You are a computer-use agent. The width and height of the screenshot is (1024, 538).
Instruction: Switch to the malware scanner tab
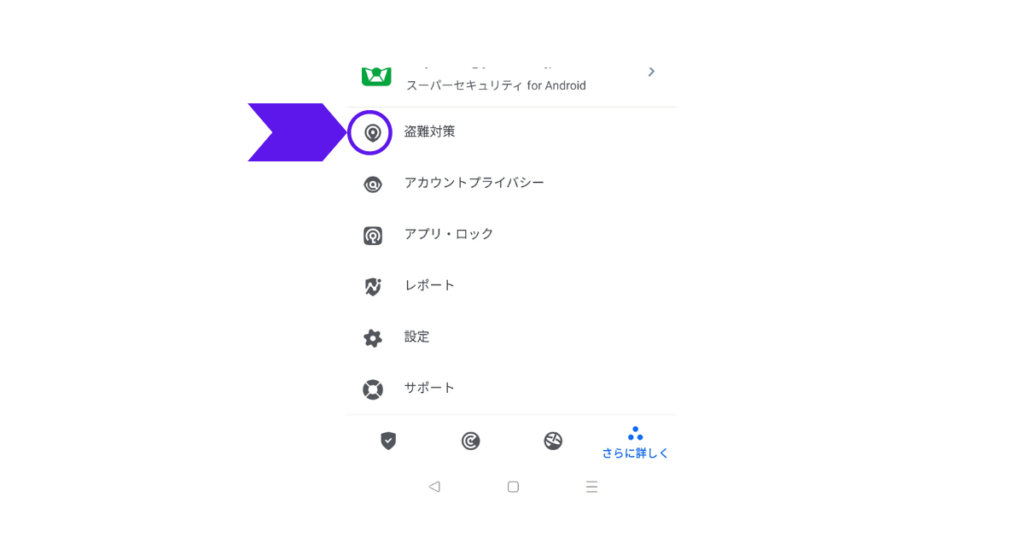pos(470,441)
